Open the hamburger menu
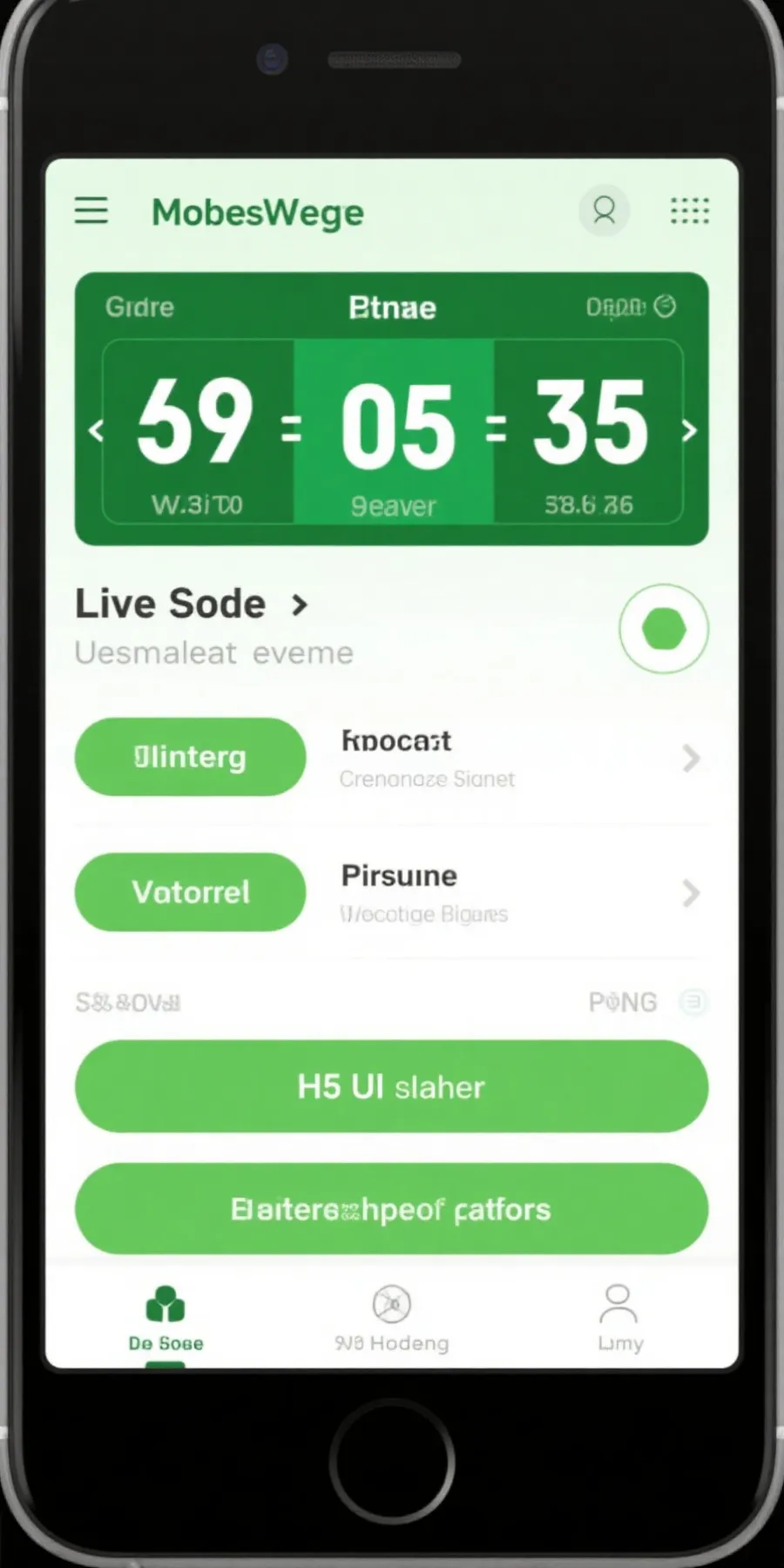The image size is (784, 1568). pyautogui.click(x=91, y=211)
